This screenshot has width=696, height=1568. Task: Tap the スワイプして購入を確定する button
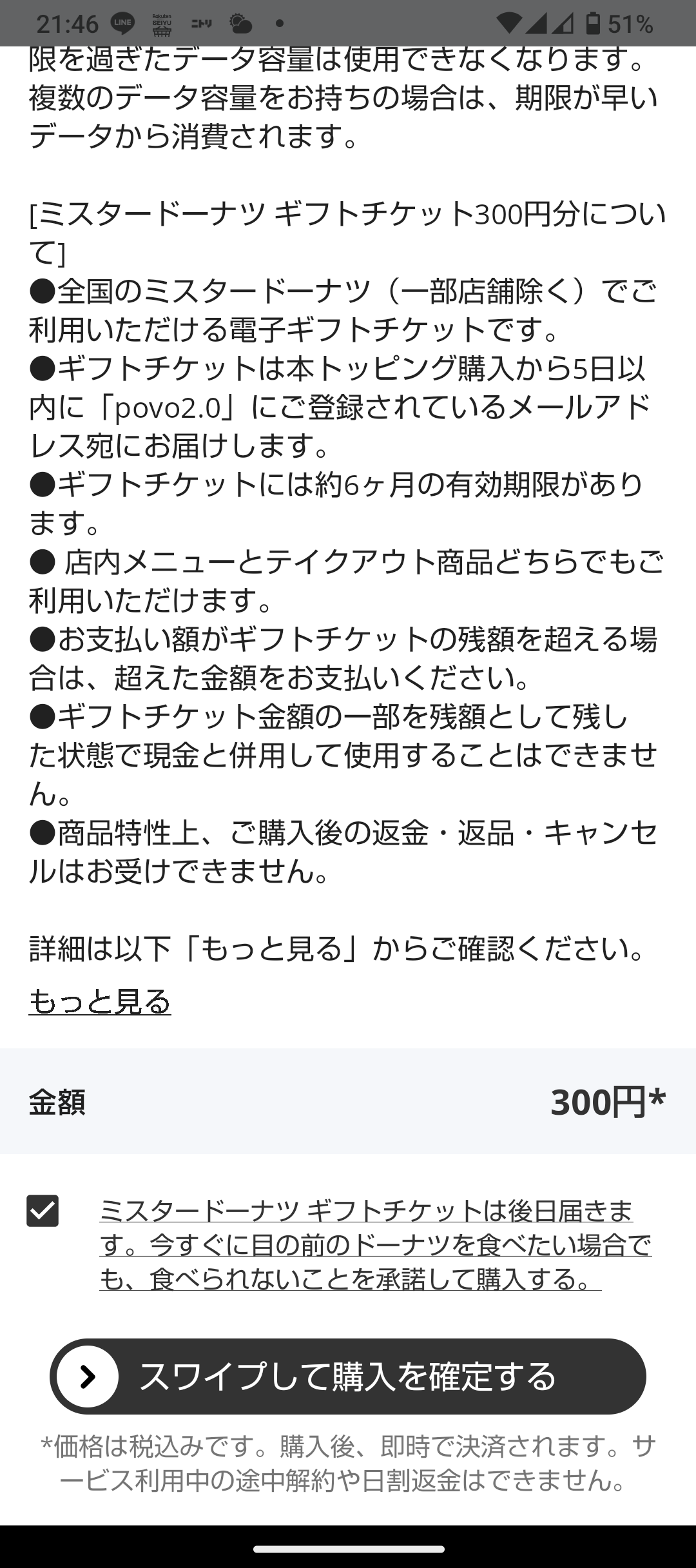(348, 1377)
